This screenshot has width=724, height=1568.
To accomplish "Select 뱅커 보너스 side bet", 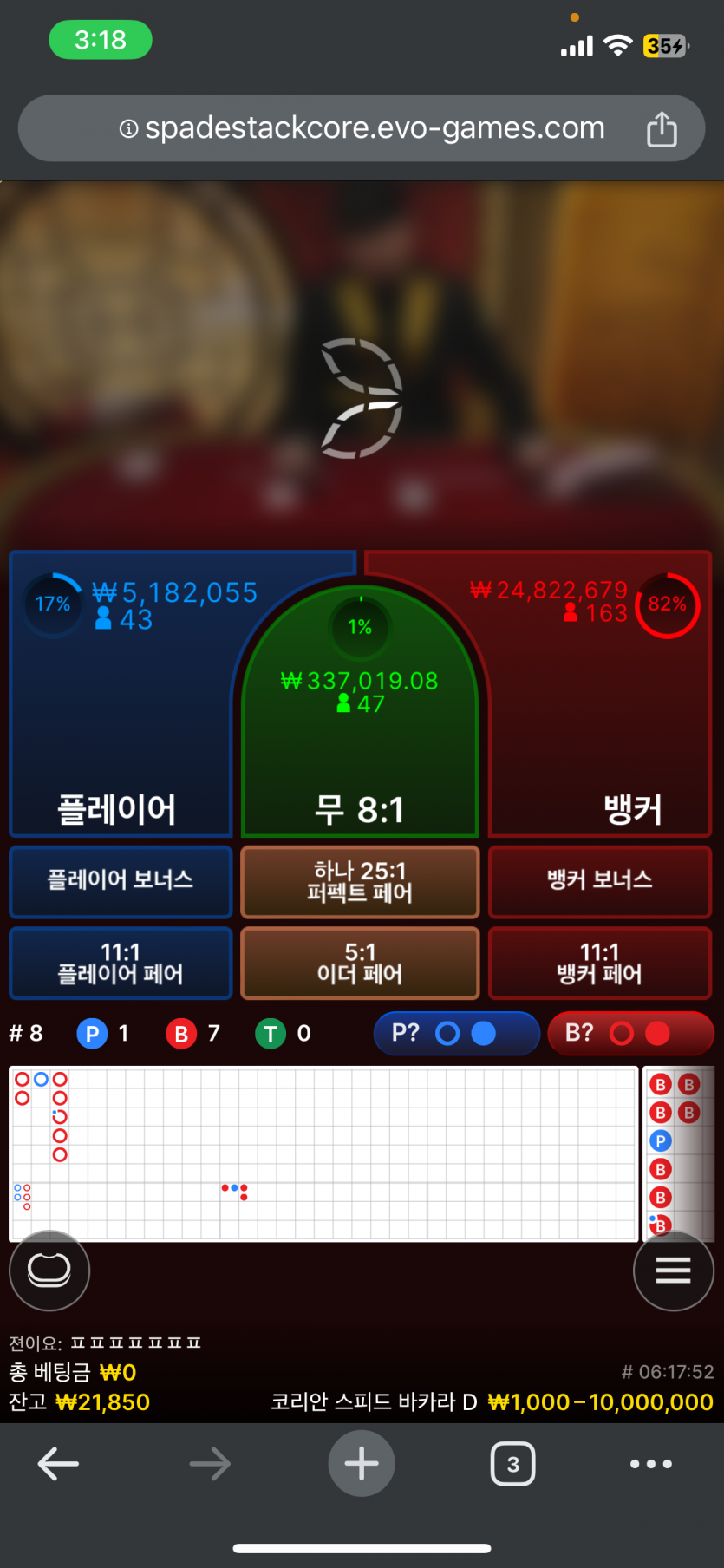I will point(599,880).
